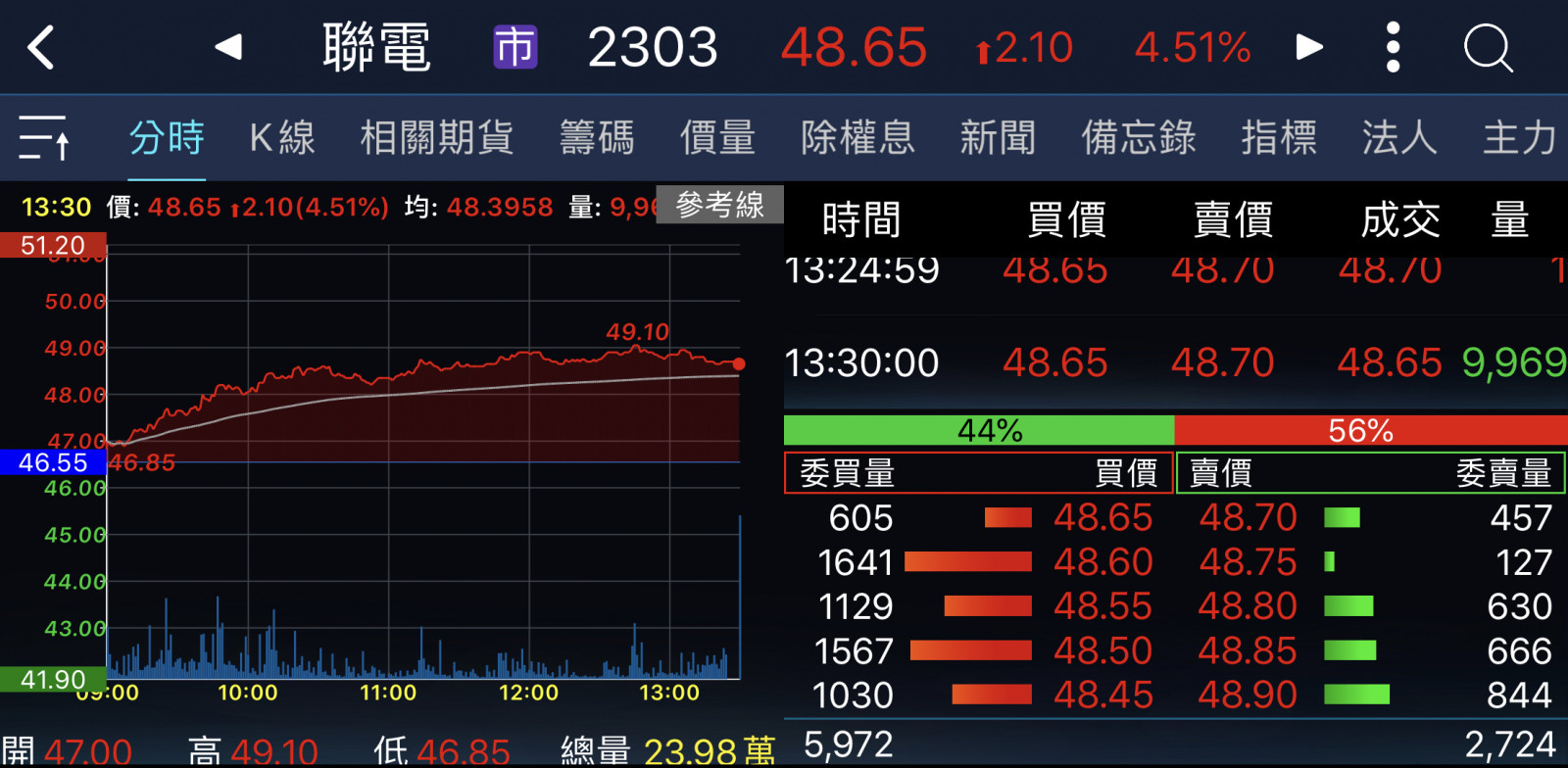Open the three-dot overflow menu
Image resolution: width=1568 pixels, height=768 pixels.
[x=1393, y=47]
